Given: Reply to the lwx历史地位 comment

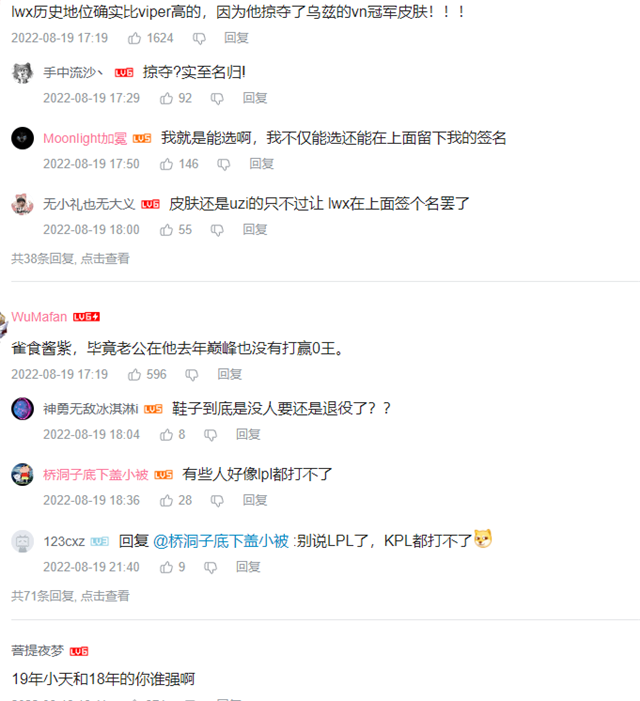Looking at the screenshot, I should click(237, 38).
